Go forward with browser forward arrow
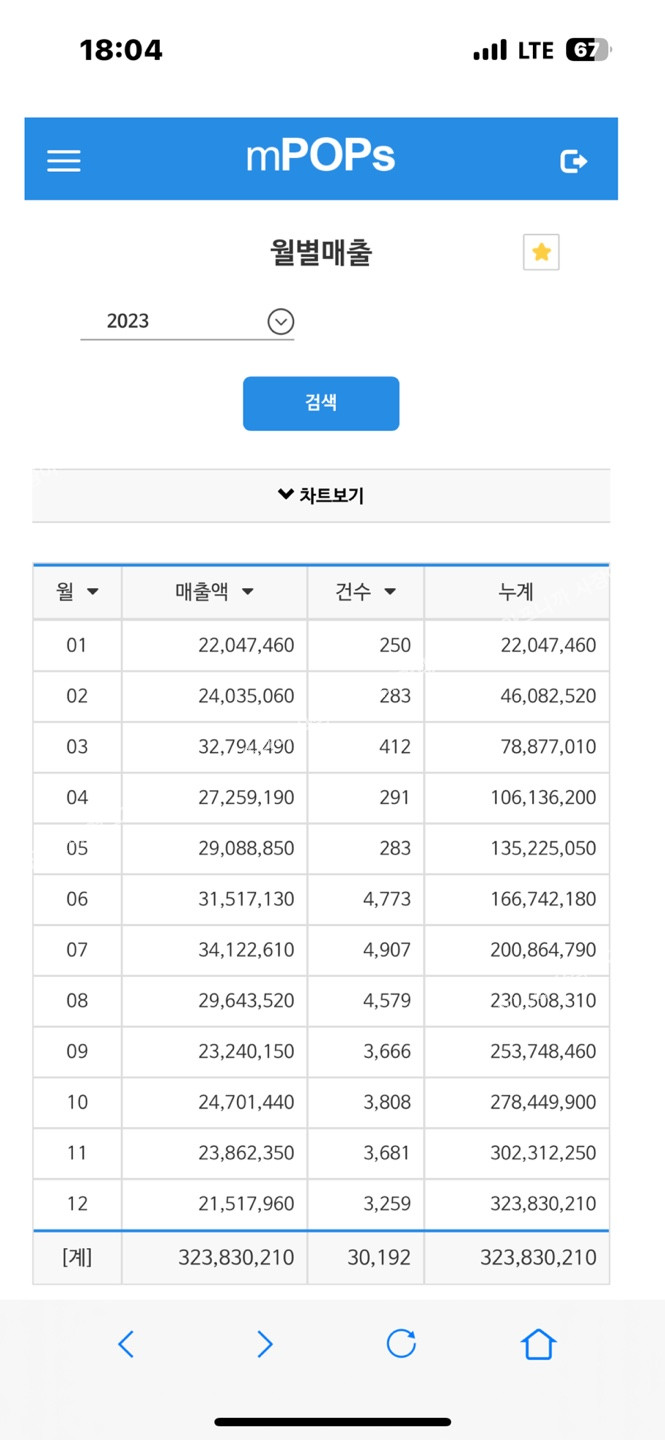This screenshot has height=1440, width=665. click(264, 1344)
